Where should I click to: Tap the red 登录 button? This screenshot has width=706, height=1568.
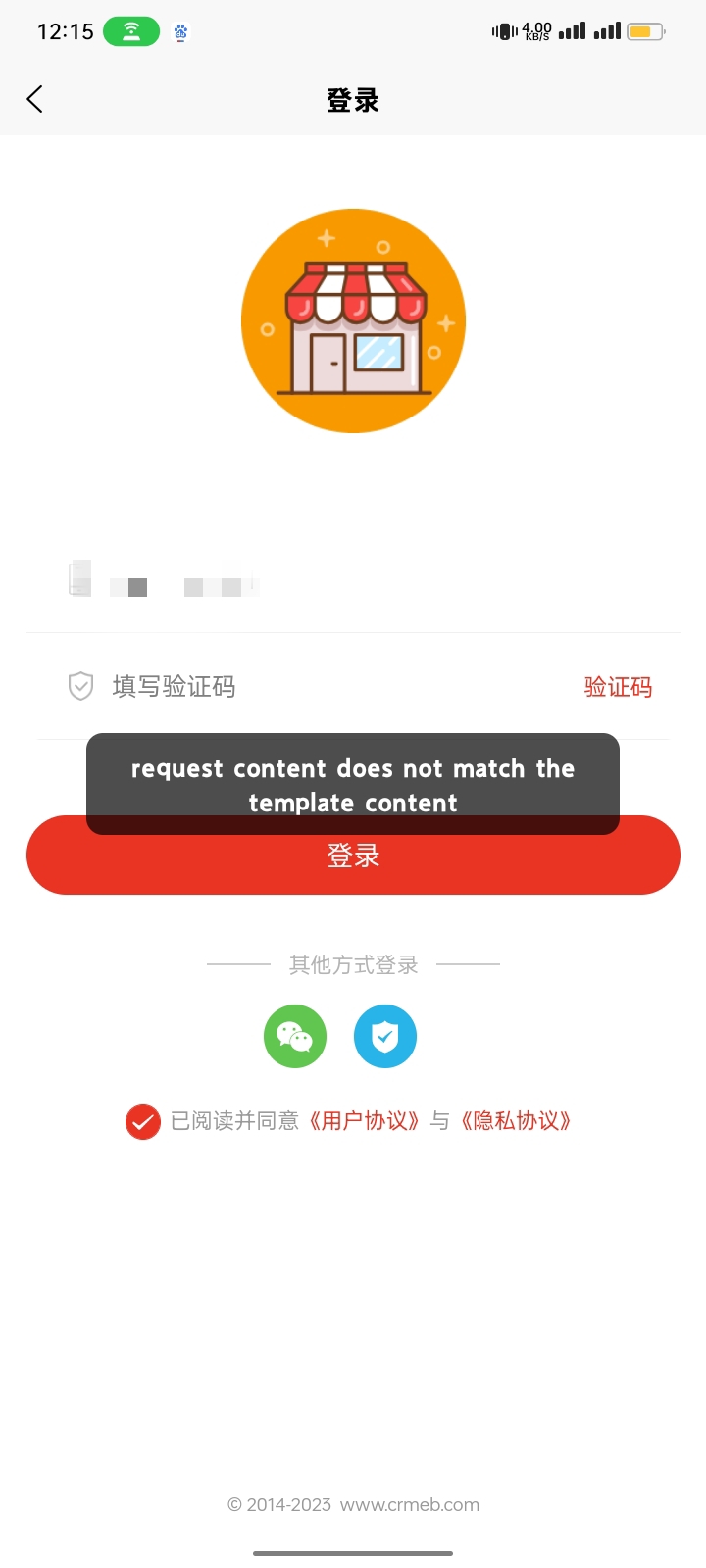click(353, 855)
